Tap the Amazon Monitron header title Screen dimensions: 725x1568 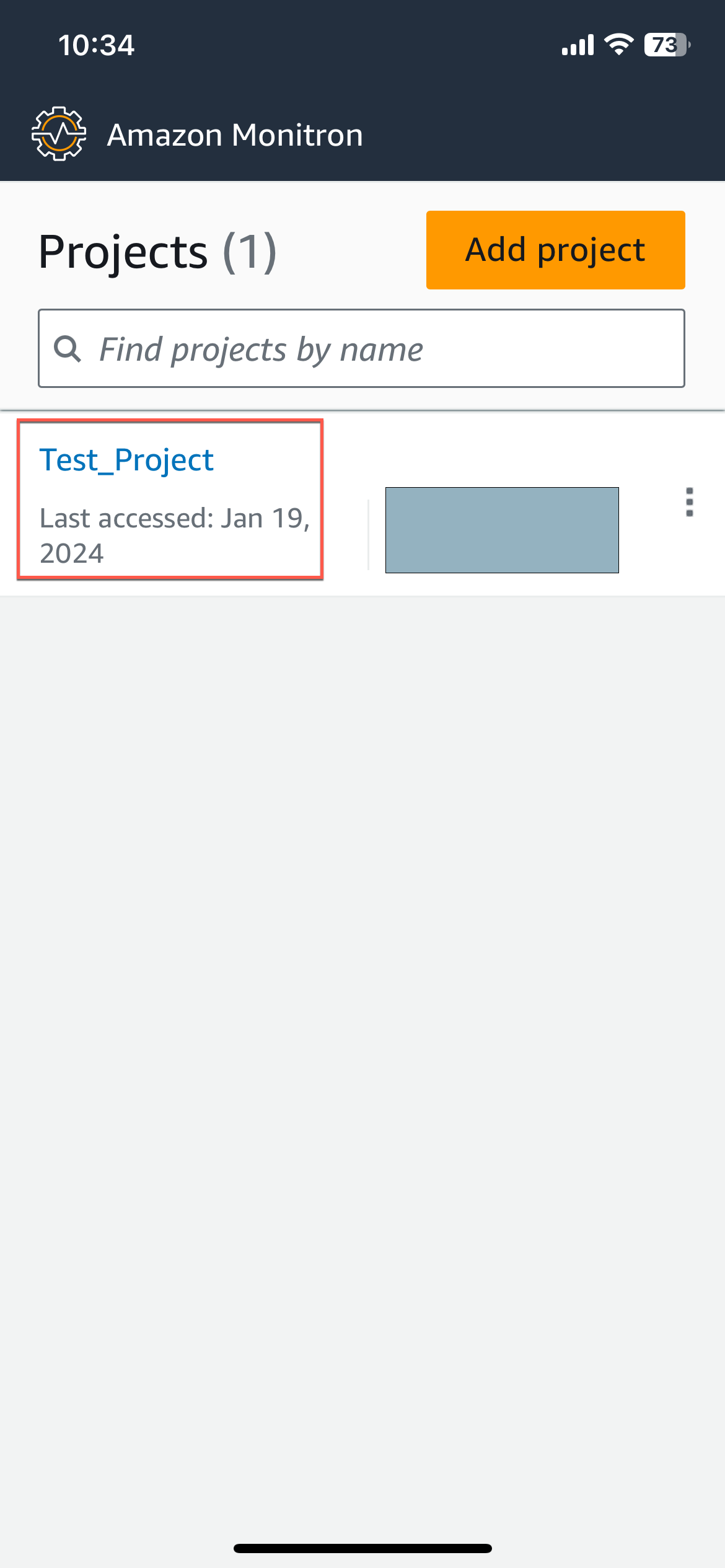[235, 134]
